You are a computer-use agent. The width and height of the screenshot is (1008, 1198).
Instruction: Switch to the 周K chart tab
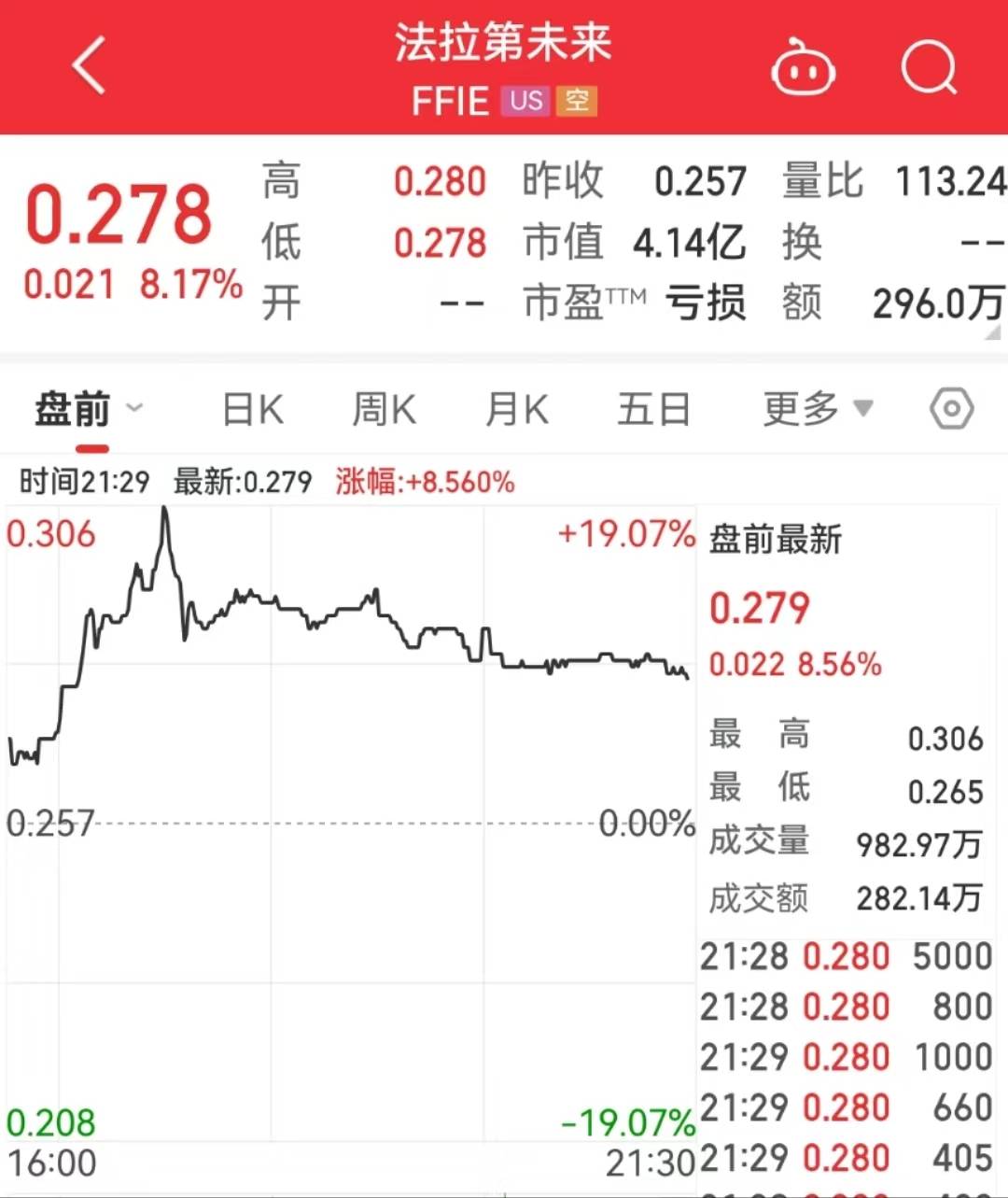click(384, 410)
